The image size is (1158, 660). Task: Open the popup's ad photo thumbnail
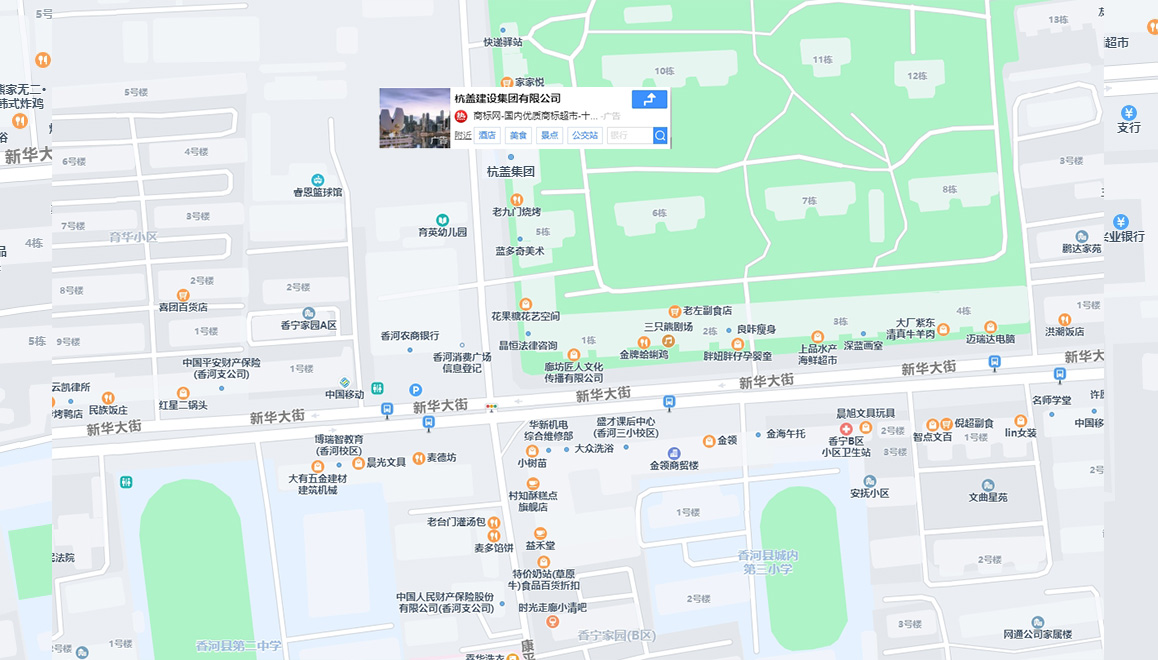pos(415,118)
